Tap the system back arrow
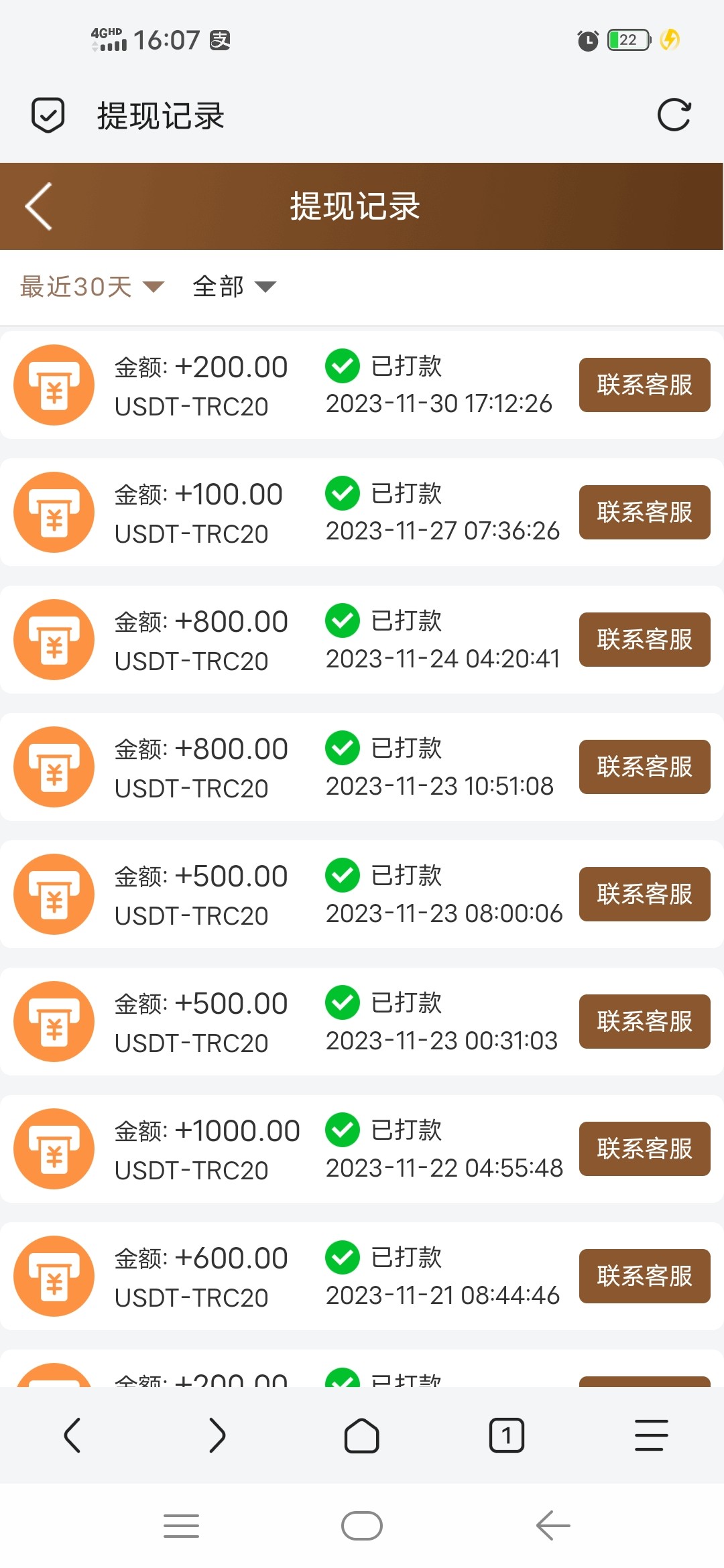Viewport: 724px width, 1568px height. click(553, 1526)
